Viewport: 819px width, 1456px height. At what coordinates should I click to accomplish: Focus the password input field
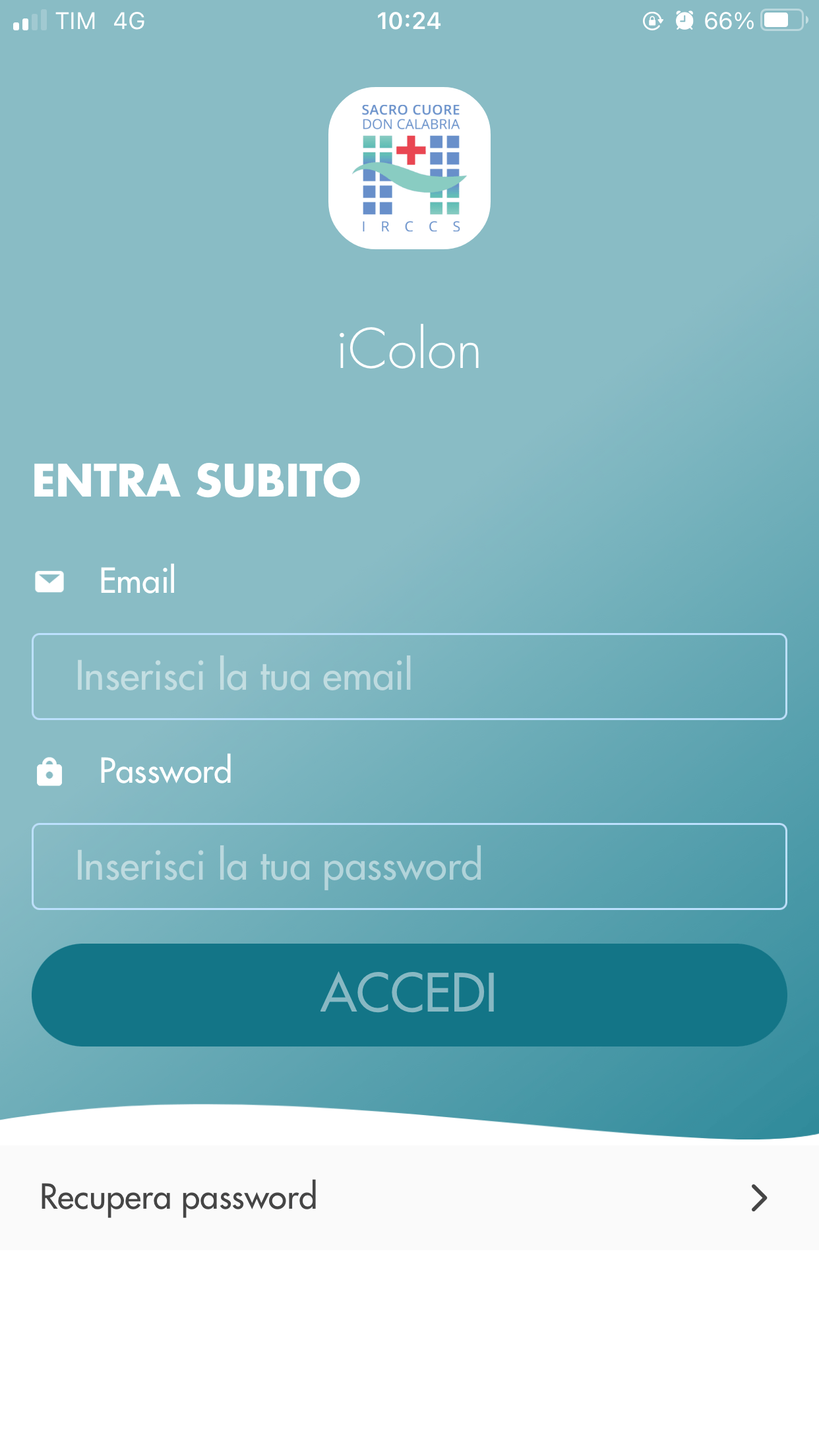pyautogui.click(x=409, y=866)
